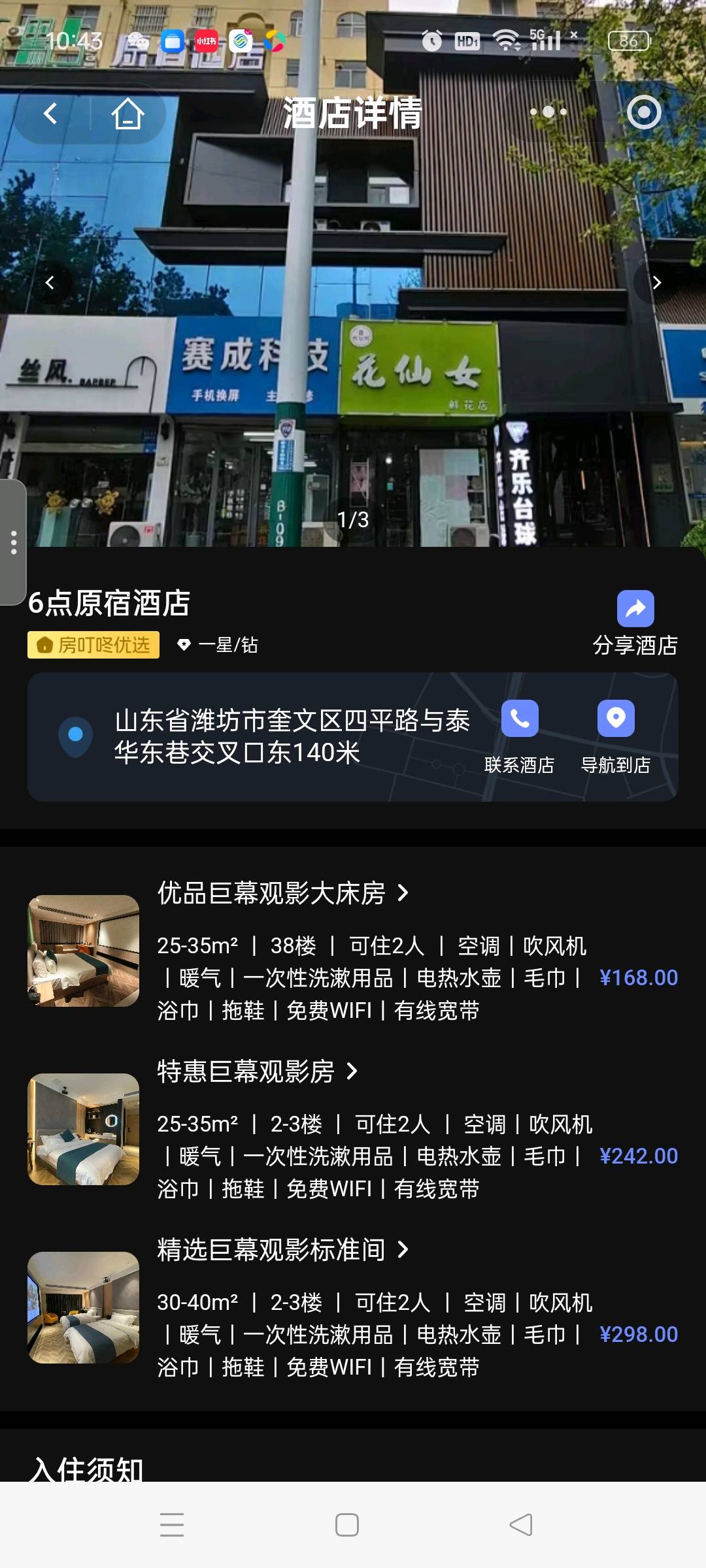Image resolution: width=706 pixels, height=1568 pixels.
Task: Tap the circular capsule icon top right
Action: [645, 112]
